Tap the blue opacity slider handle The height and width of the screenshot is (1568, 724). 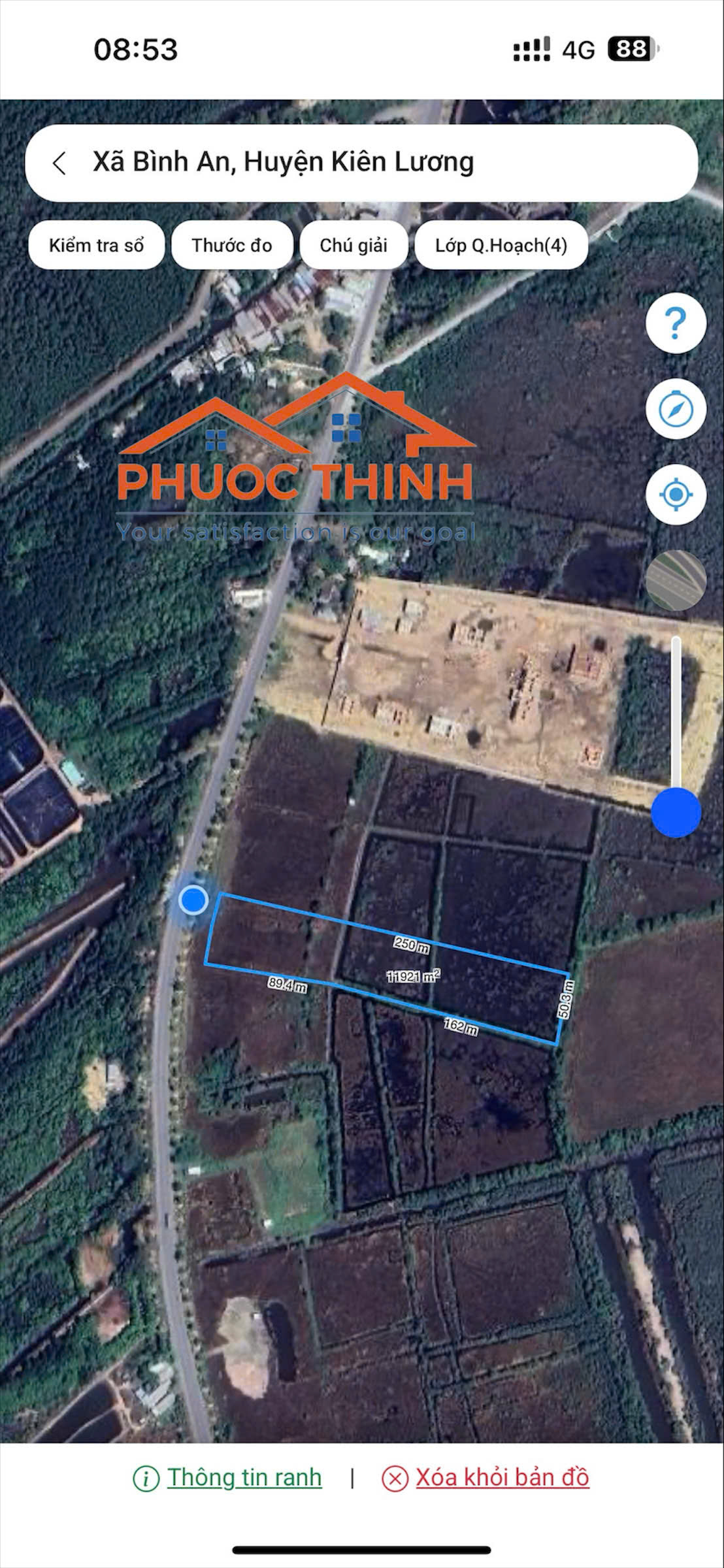[676, 812]
